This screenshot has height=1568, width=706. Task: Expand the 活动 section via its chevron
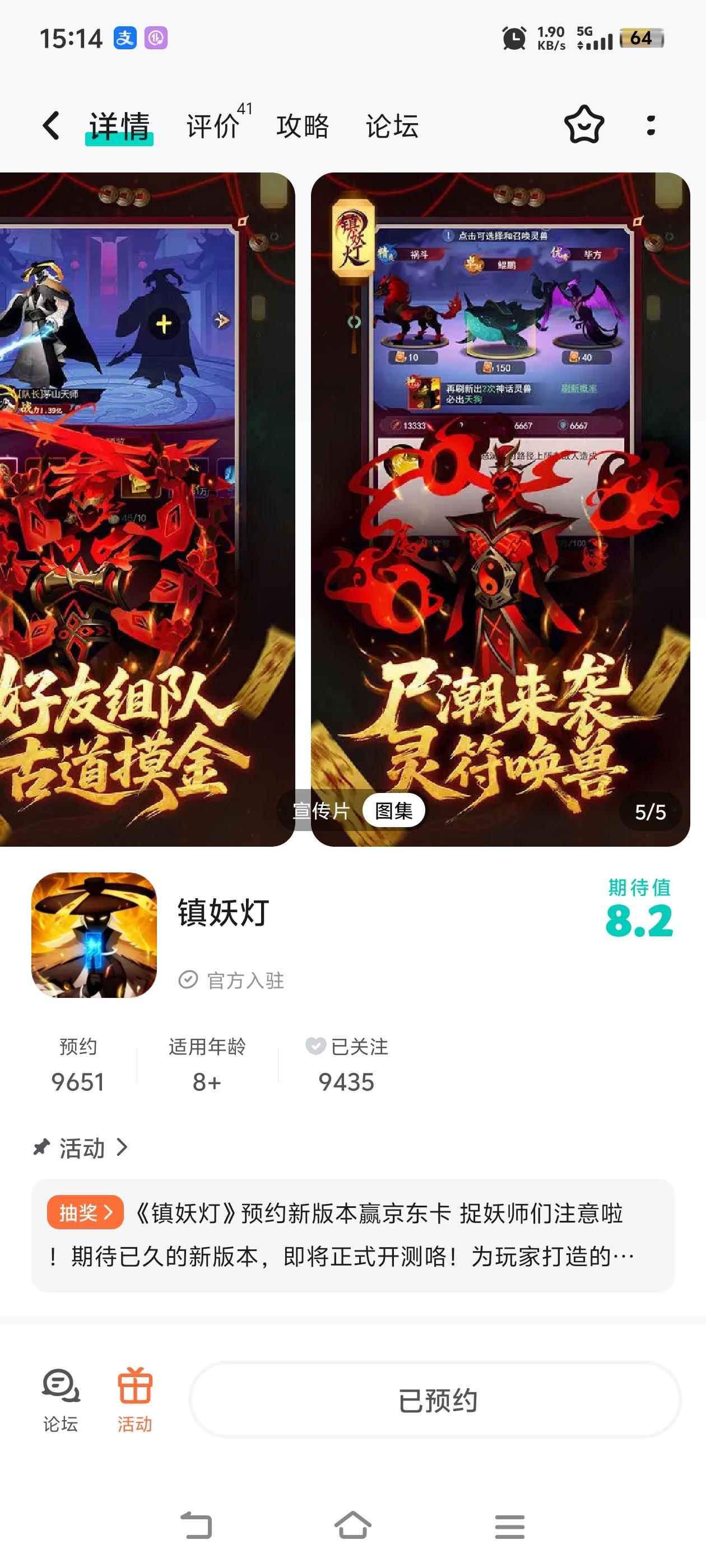point(124,1148)
